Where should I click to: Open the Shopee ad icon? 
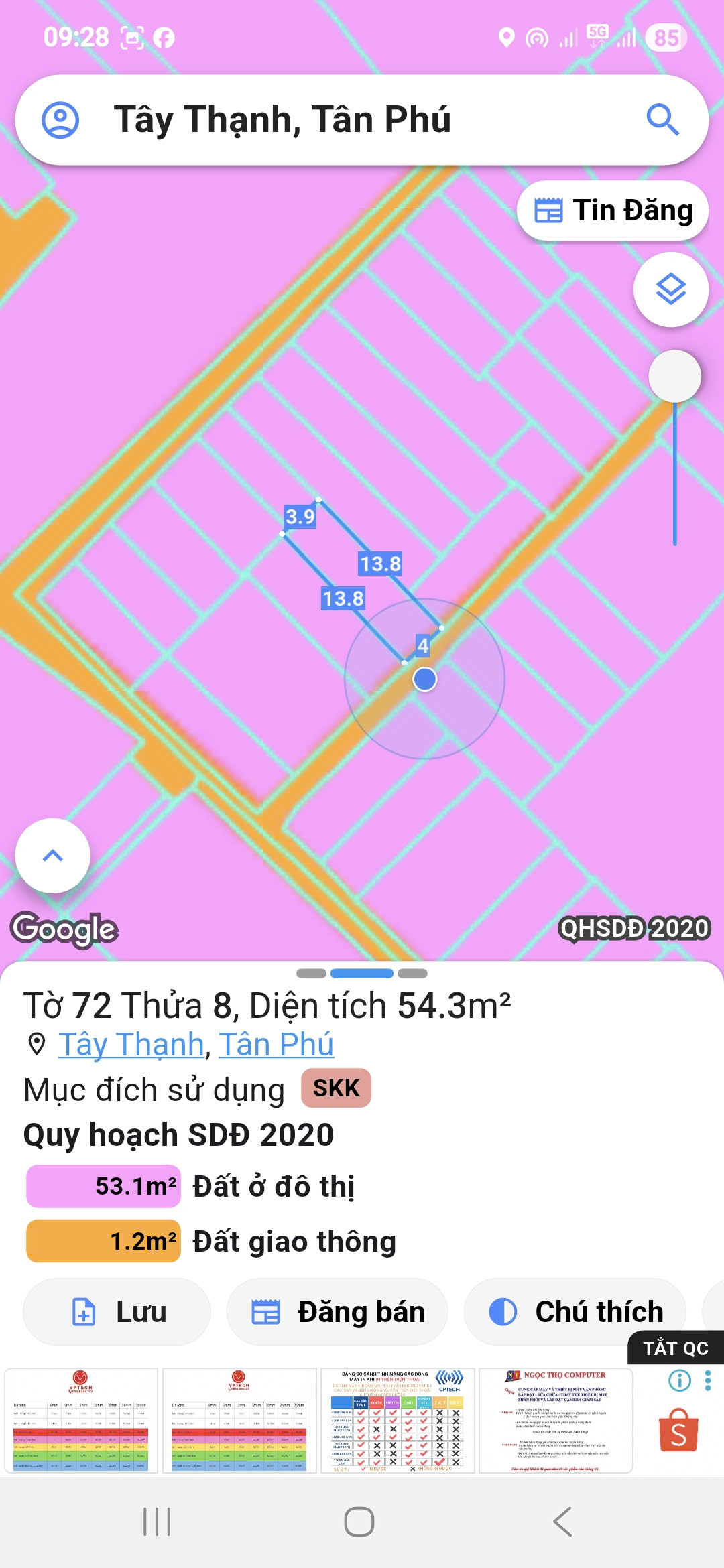click(x=678, y=1431)
